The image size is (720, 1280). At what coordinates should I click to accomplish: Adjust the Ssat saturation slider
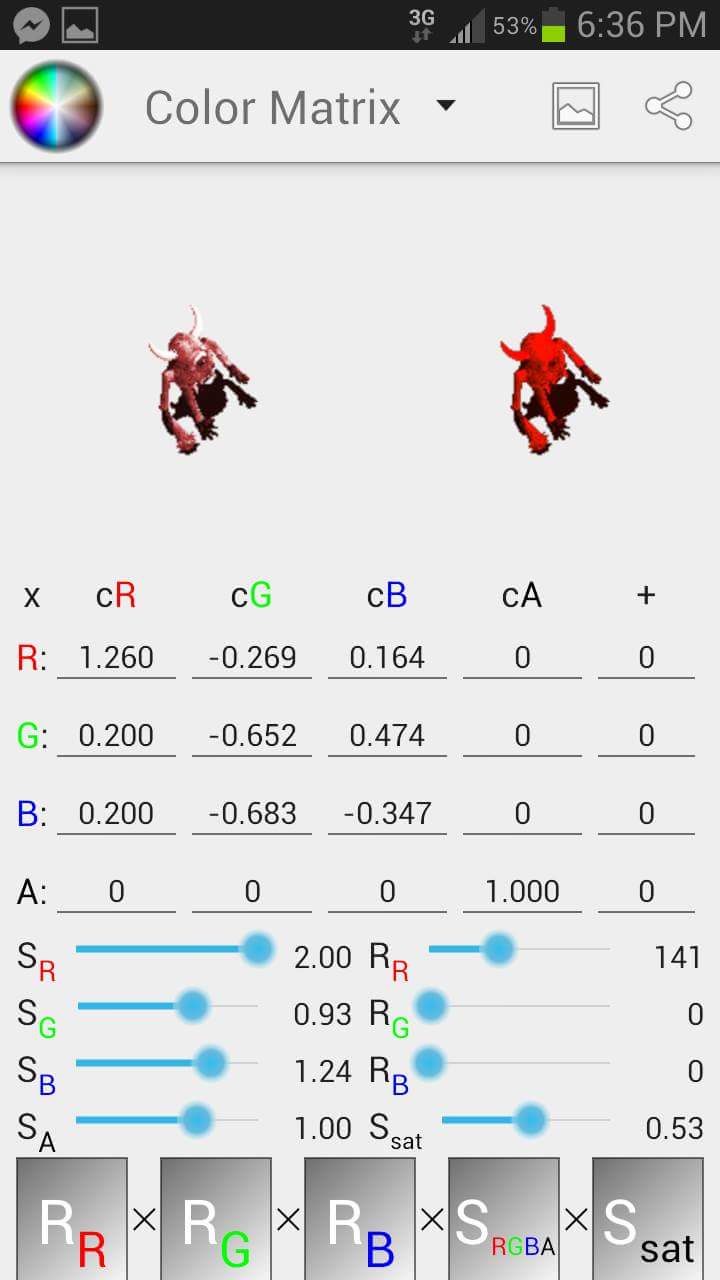(530, 1119)
